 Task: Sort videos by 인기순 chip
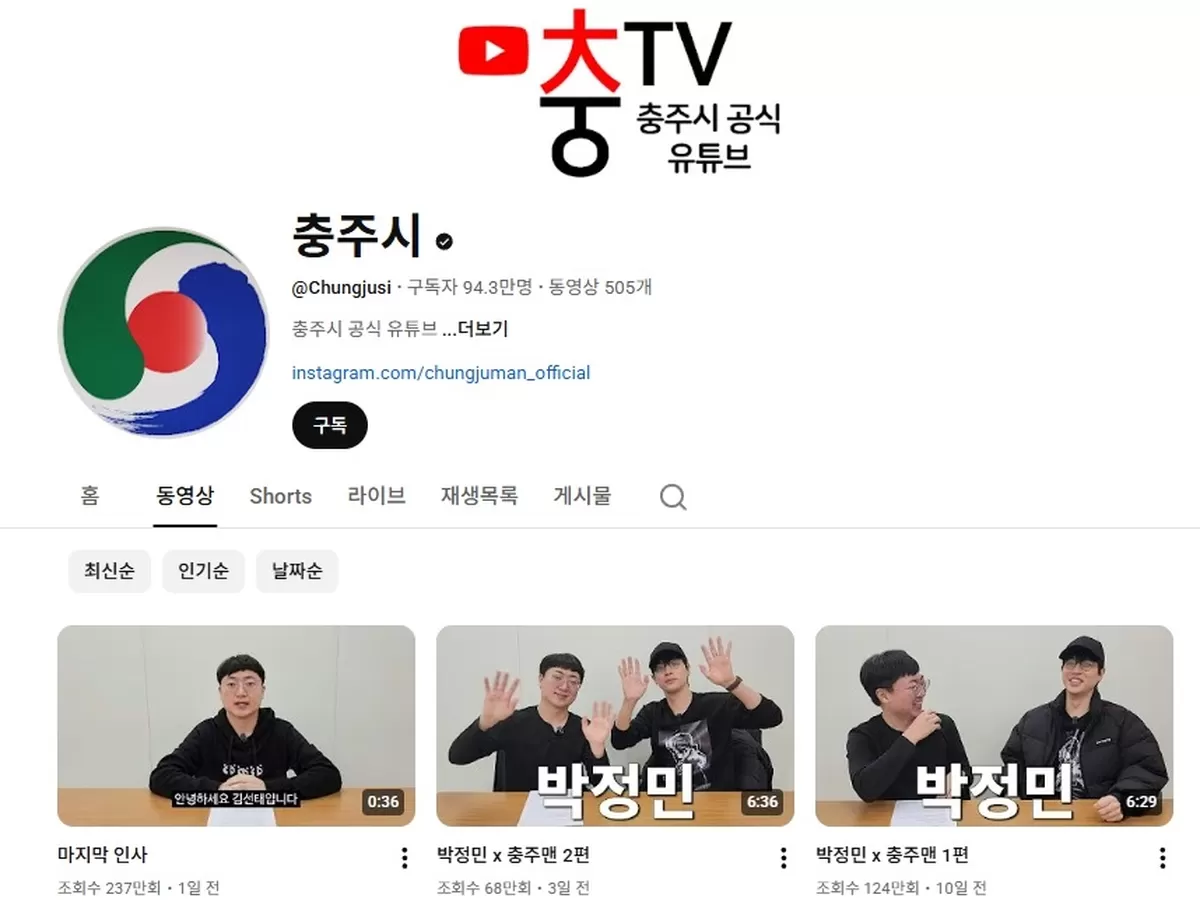coord(203,571)
